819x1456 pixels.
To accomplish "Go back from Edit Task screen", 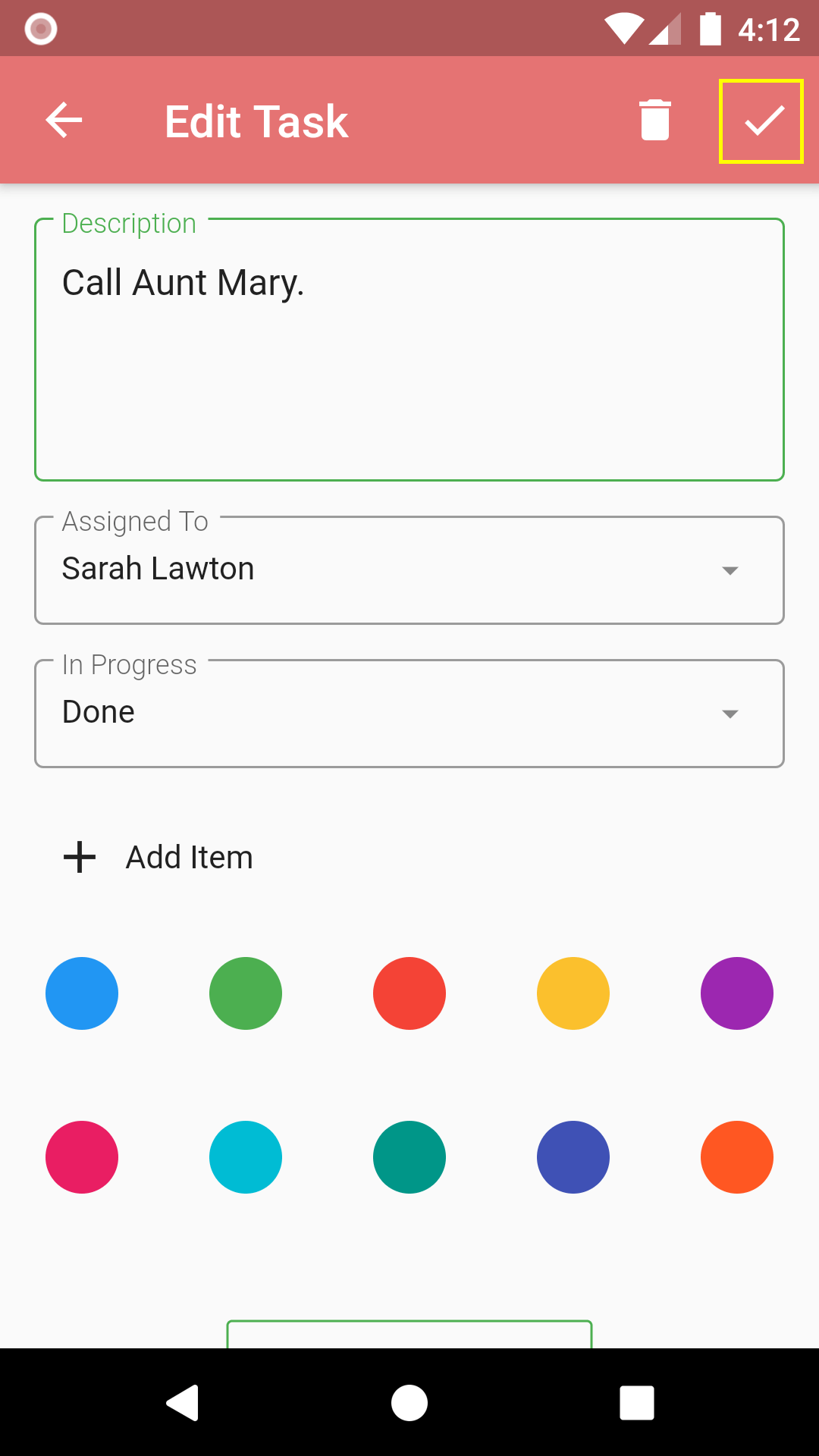I will point(64,121).
